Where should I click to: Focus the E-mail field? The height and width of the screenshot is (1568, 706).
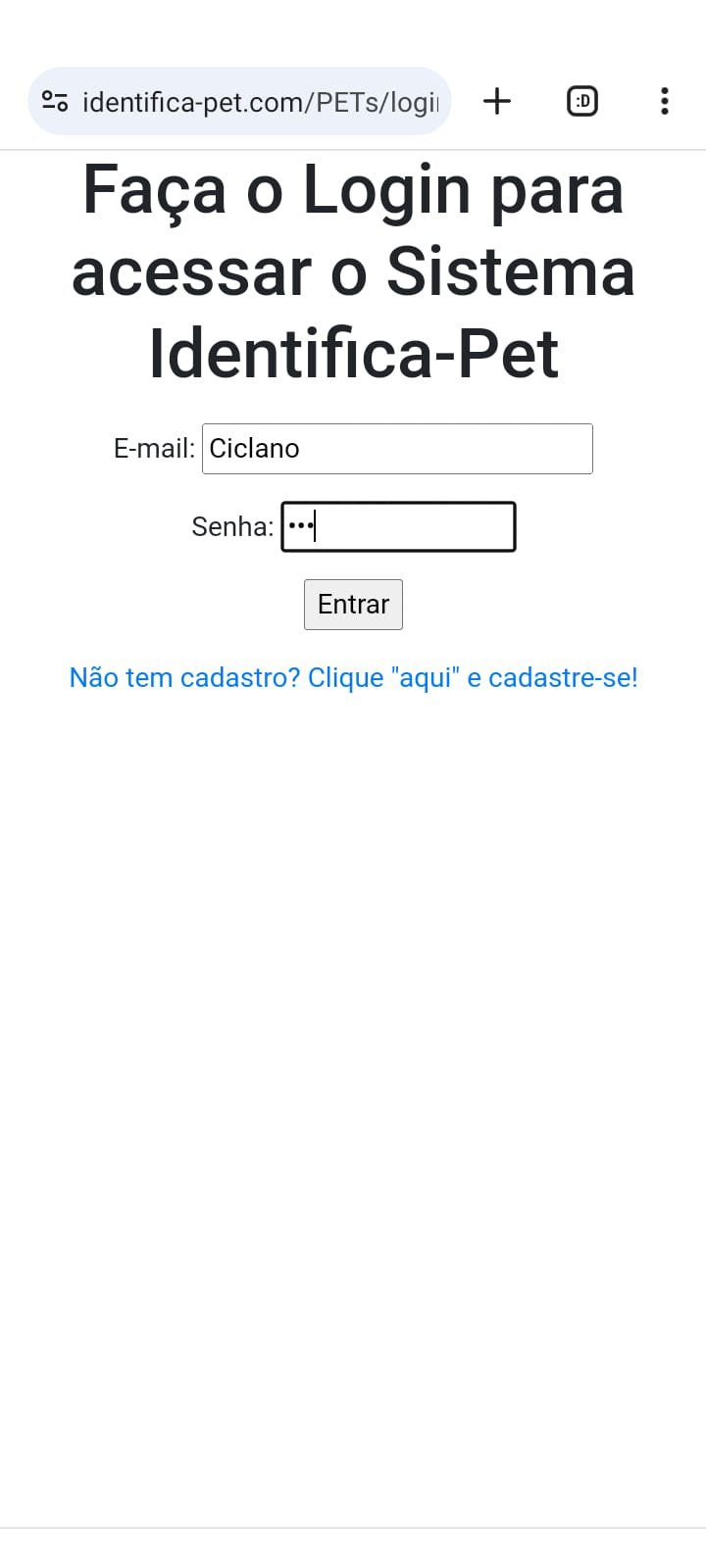(x=397, y=449)
